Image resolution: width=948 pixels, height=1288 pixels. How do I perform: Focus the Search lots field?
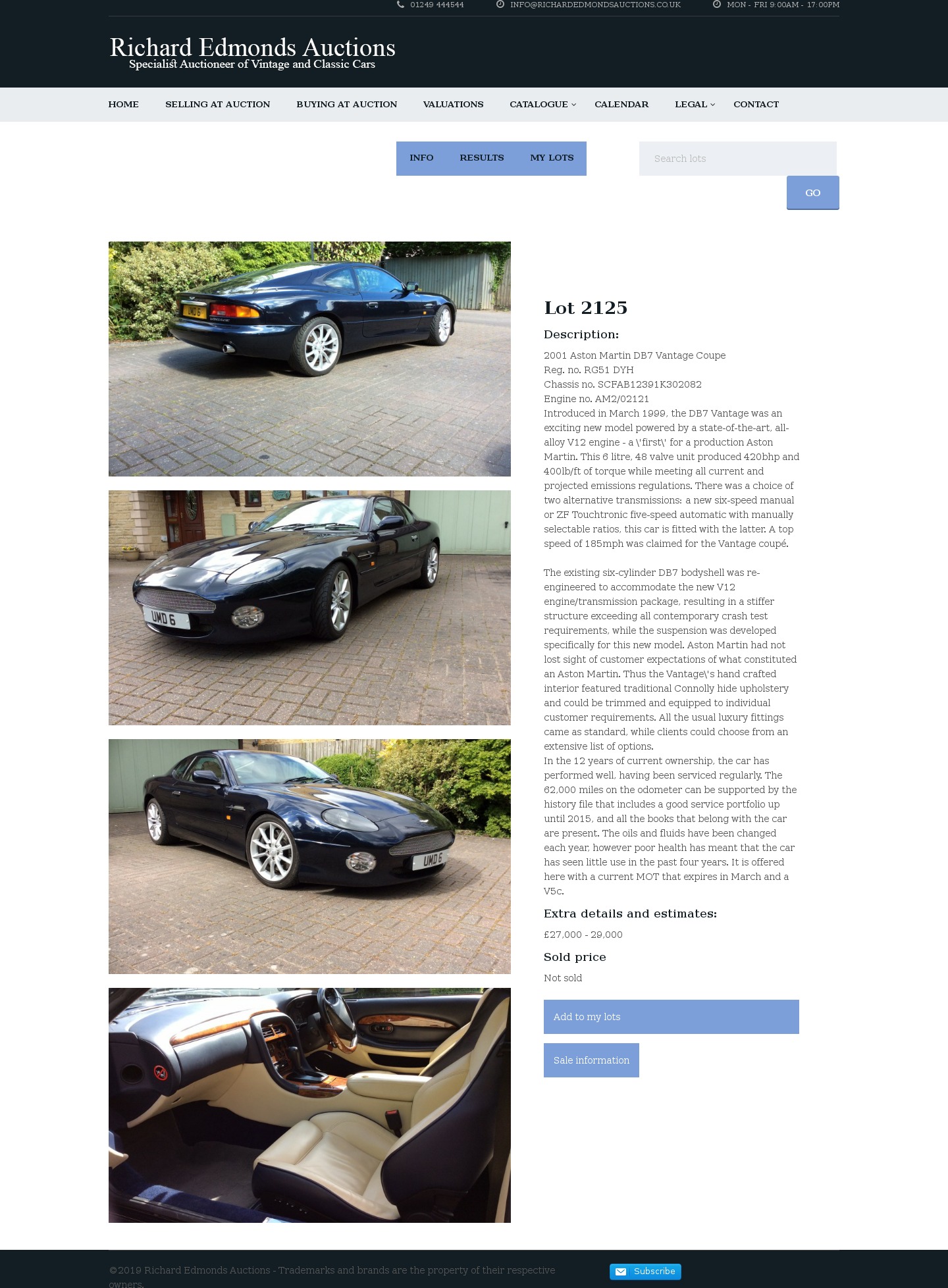737,159
